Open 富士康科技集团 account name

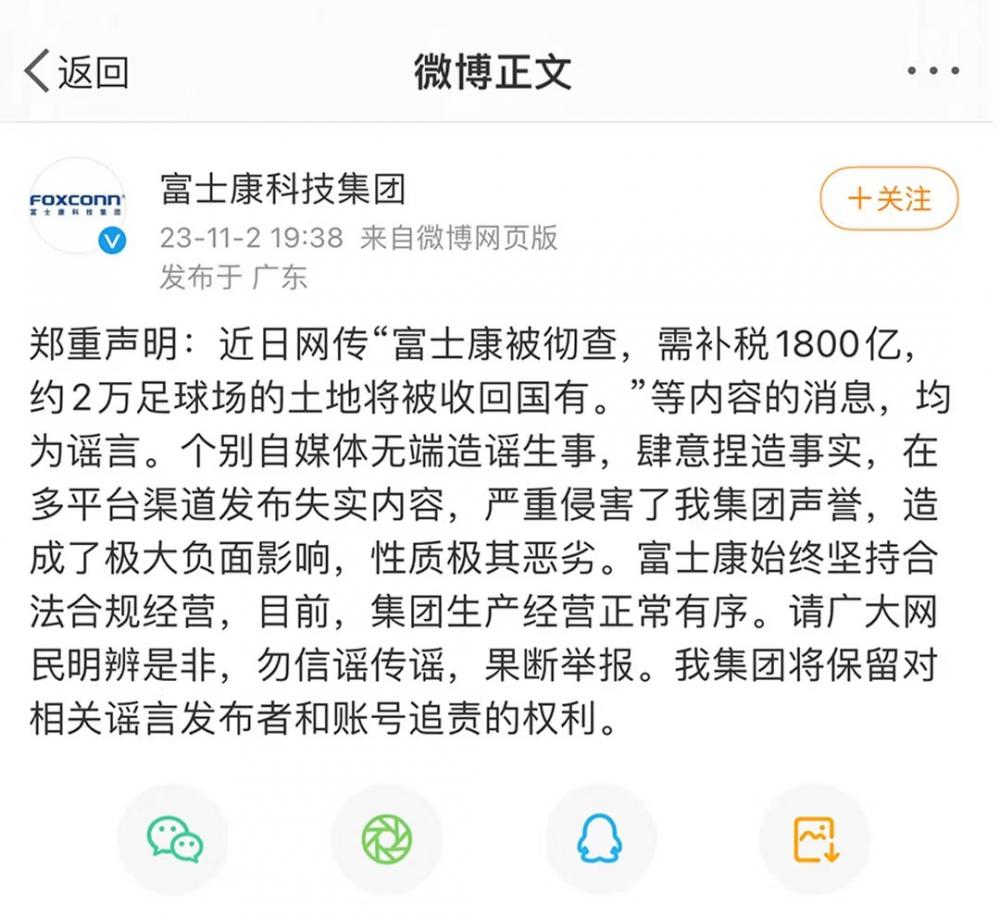point(283,189)
